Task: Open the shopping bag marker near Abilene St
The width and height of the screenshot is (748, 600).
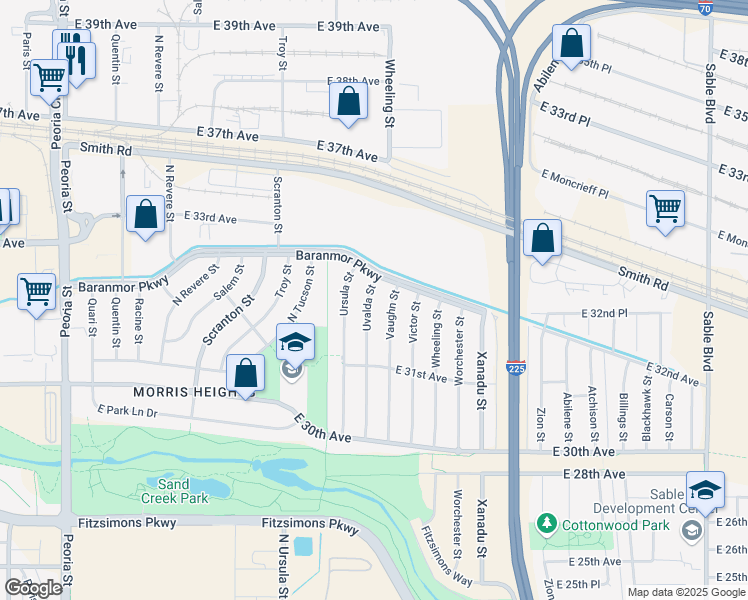Action: [571, 43]
